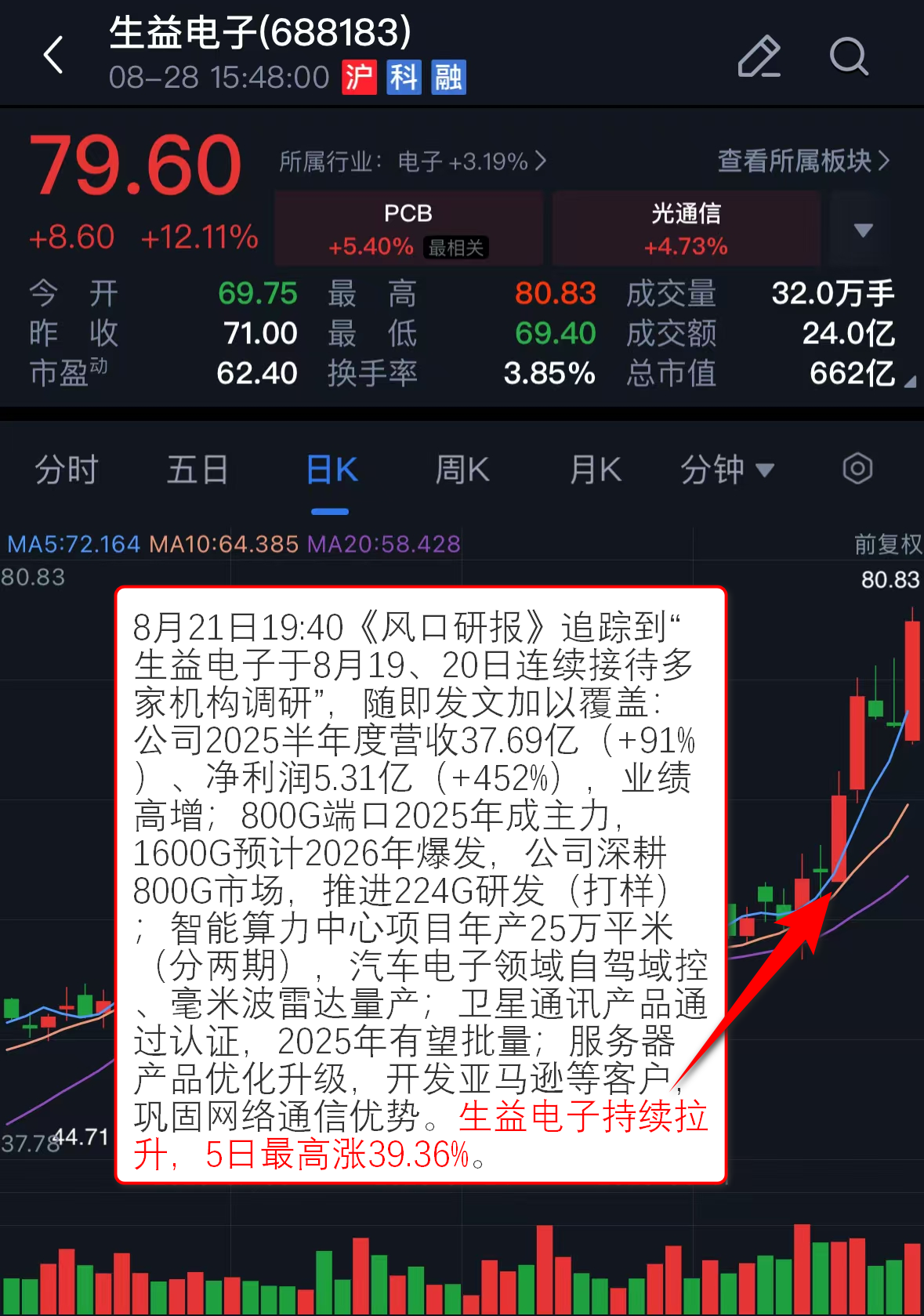Open the PCB sector chip
Viewport: 924px width, 1316px height.
tap(408, 228)
